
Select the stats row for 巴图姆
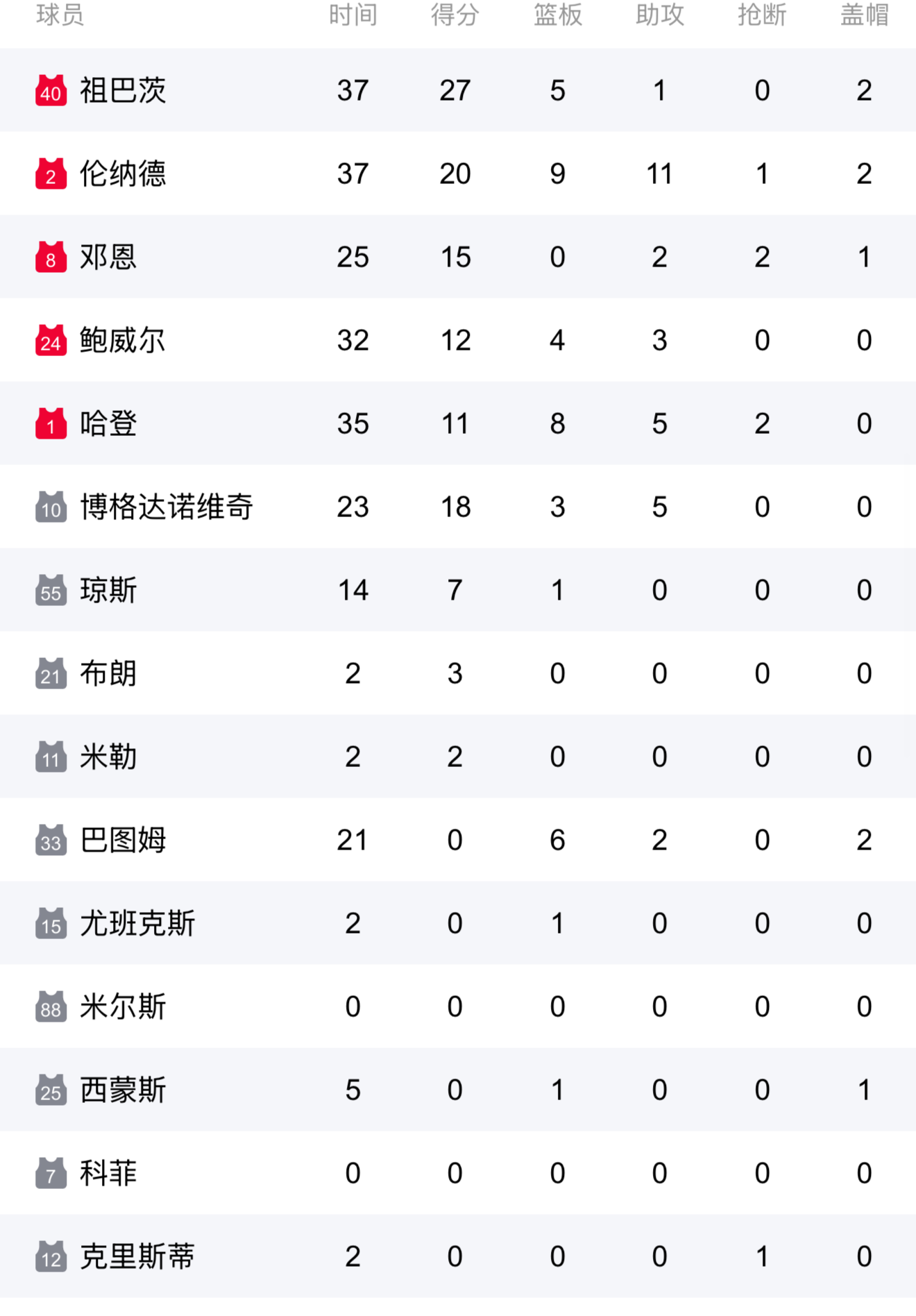click(x=458, y=840)
